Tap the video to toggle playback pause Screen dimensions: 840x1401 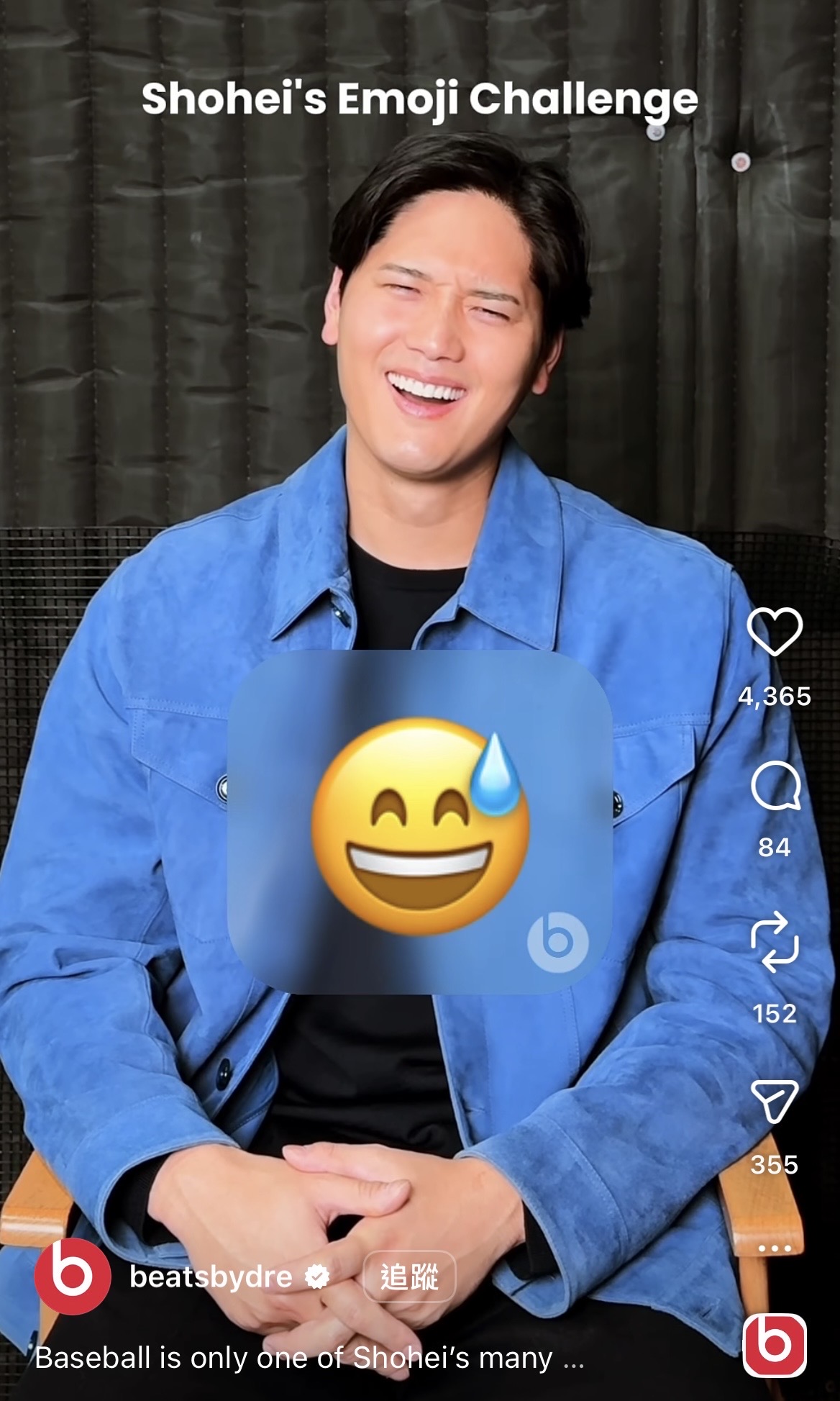pyautogui.click(x=420, y=360)
